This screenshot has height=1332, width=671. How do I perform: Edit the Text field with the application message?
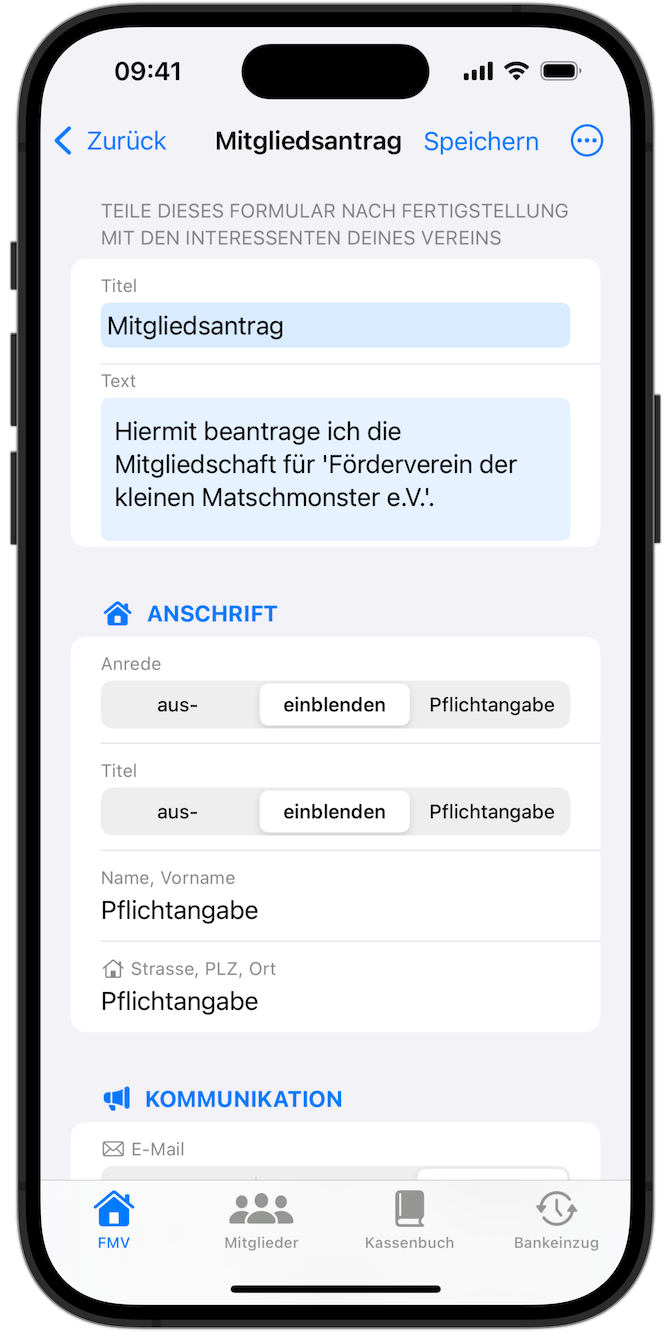pyautogui.click(x=335, y=469)
